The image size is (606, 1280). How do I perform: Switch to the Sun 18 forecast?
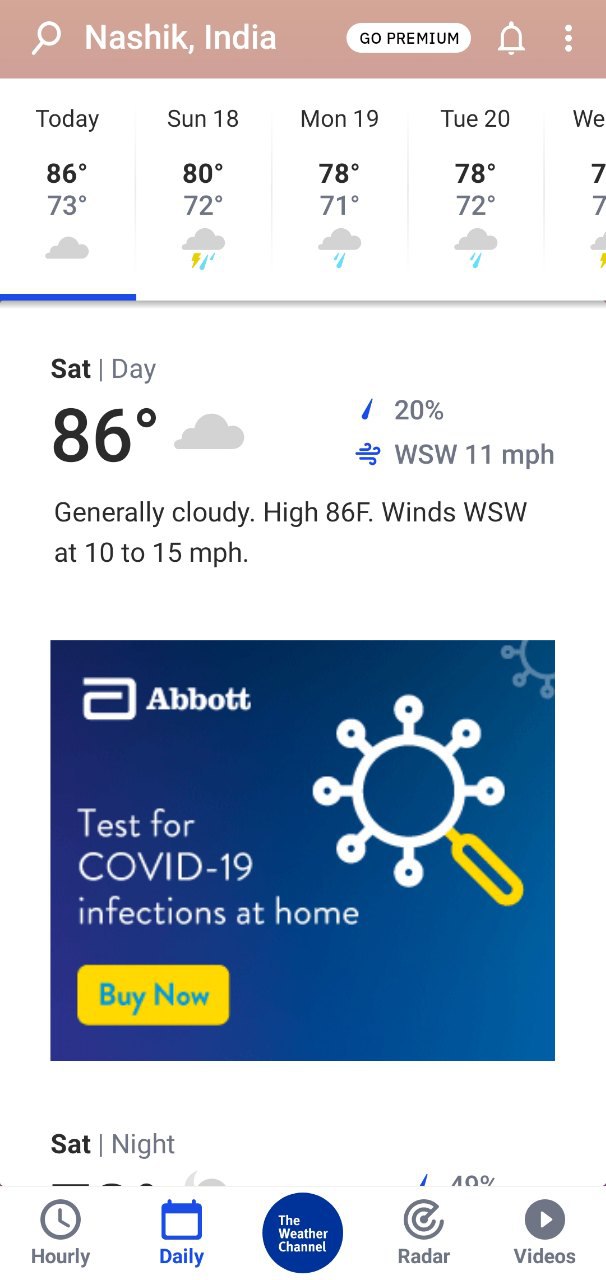click(x=203, y=187)
